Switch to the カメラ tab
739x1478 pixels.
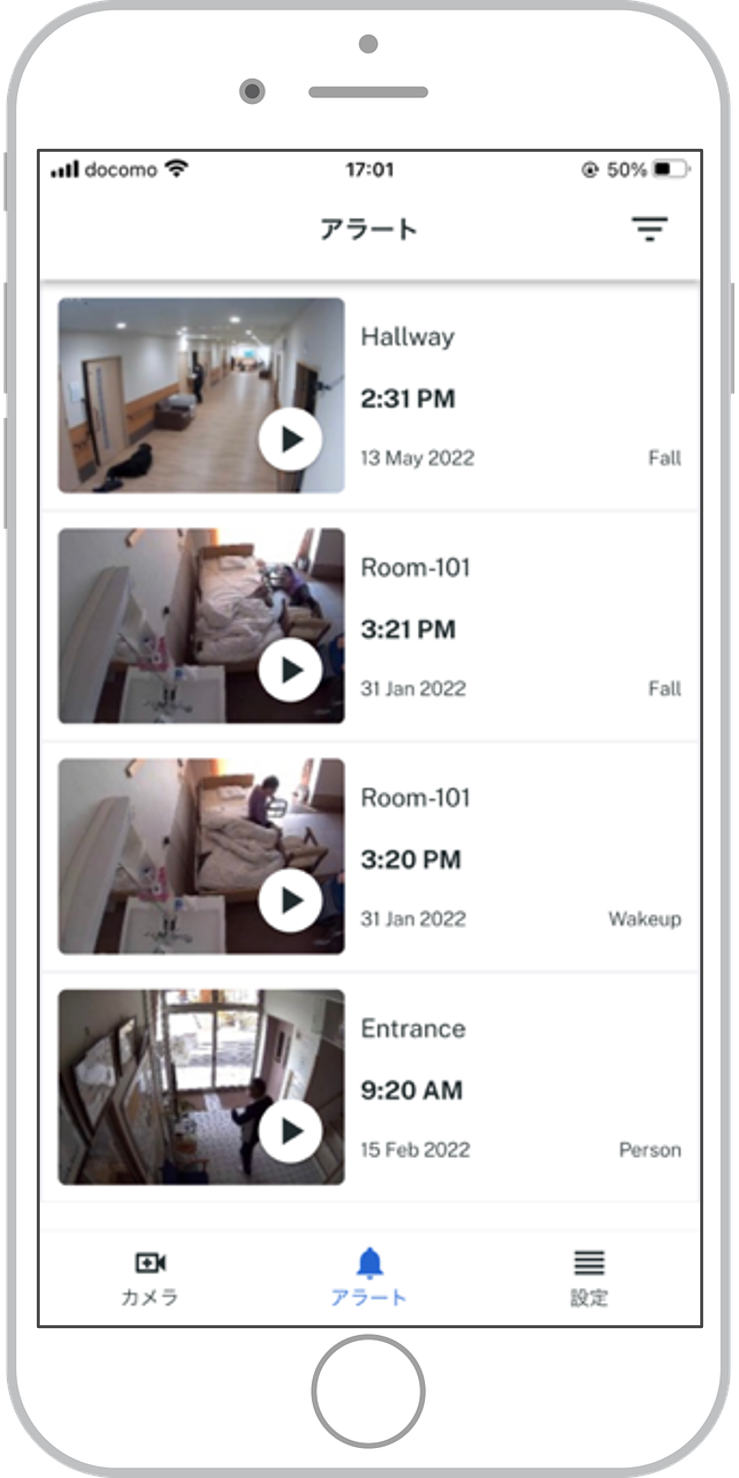(x=150, y=1277)
